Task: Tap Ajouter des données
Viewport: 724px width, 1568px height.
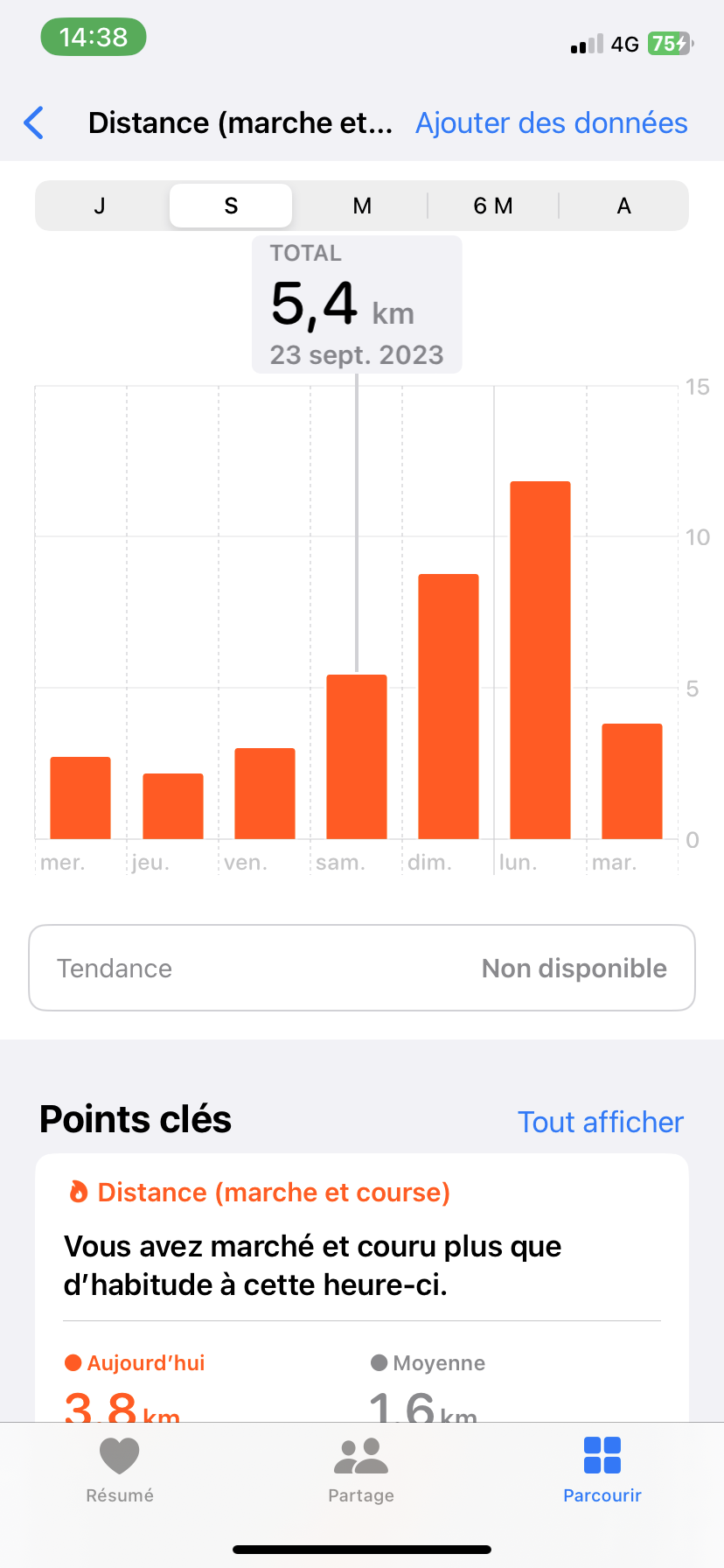Action: (x=551, y=123)
